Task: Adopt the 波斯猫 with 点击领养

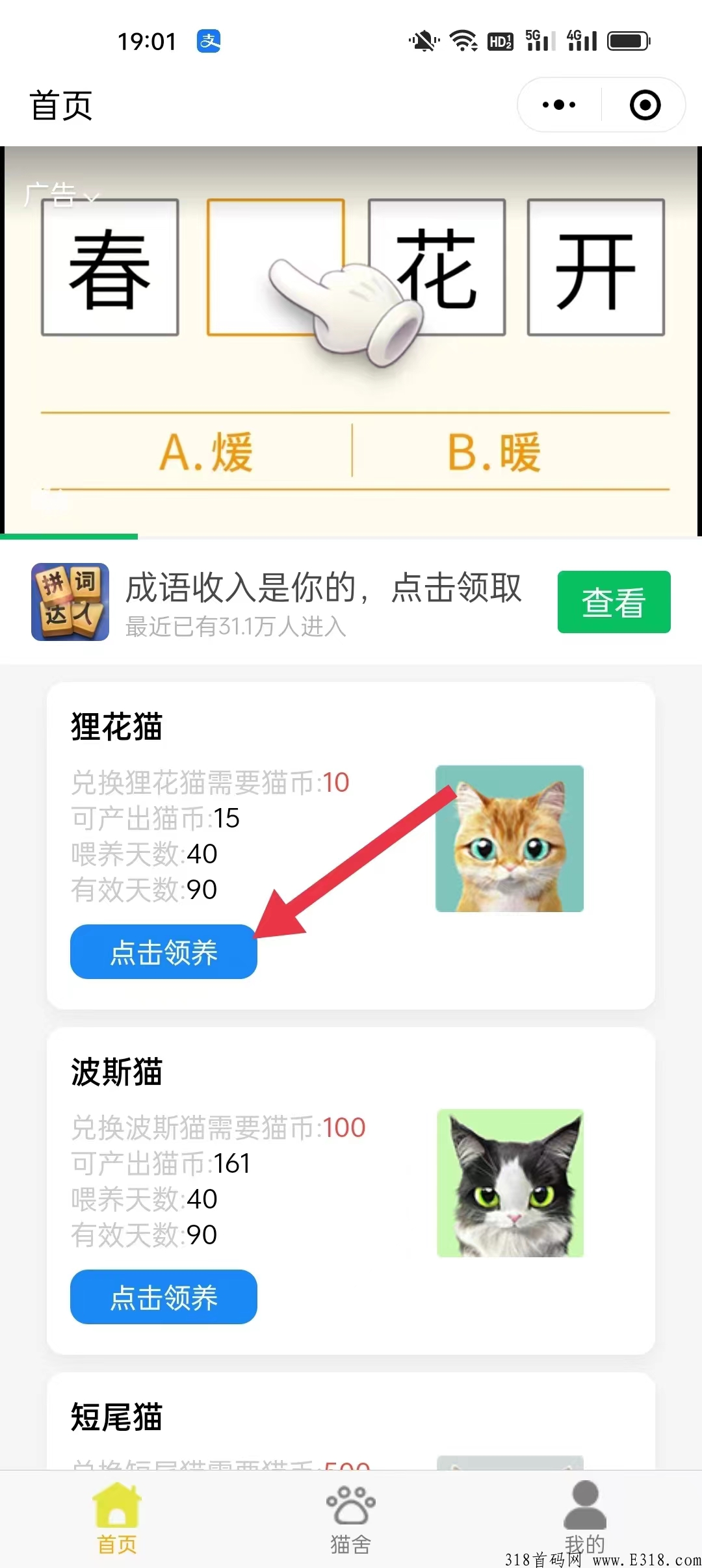Action: click(x=164, y=1297)
